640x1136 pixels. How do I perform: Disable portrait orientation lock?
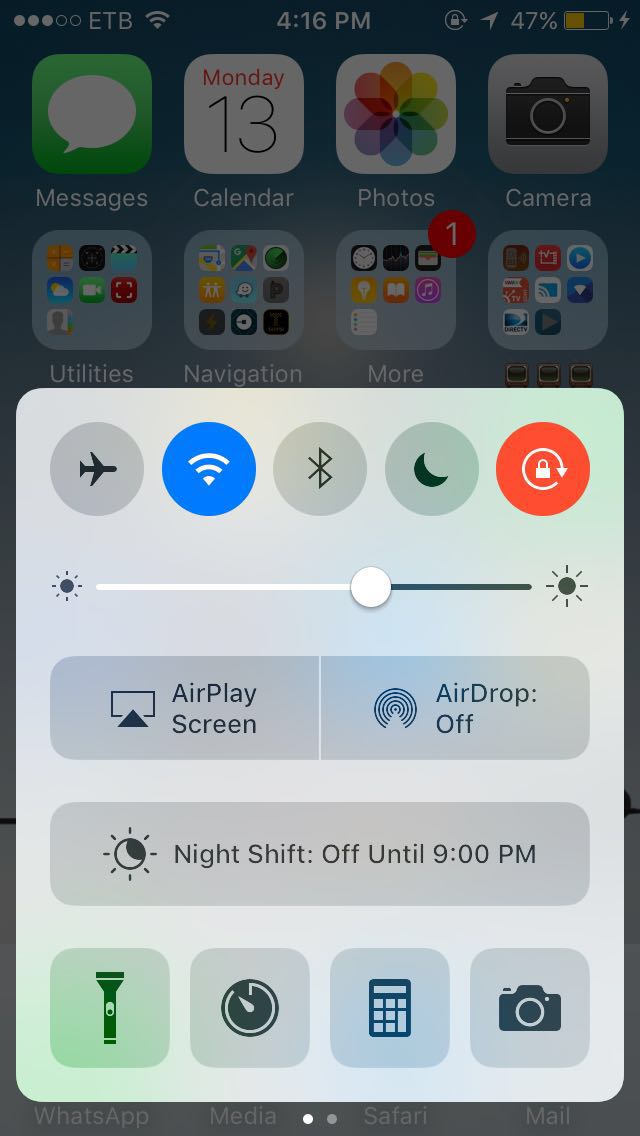pos(543,469)
